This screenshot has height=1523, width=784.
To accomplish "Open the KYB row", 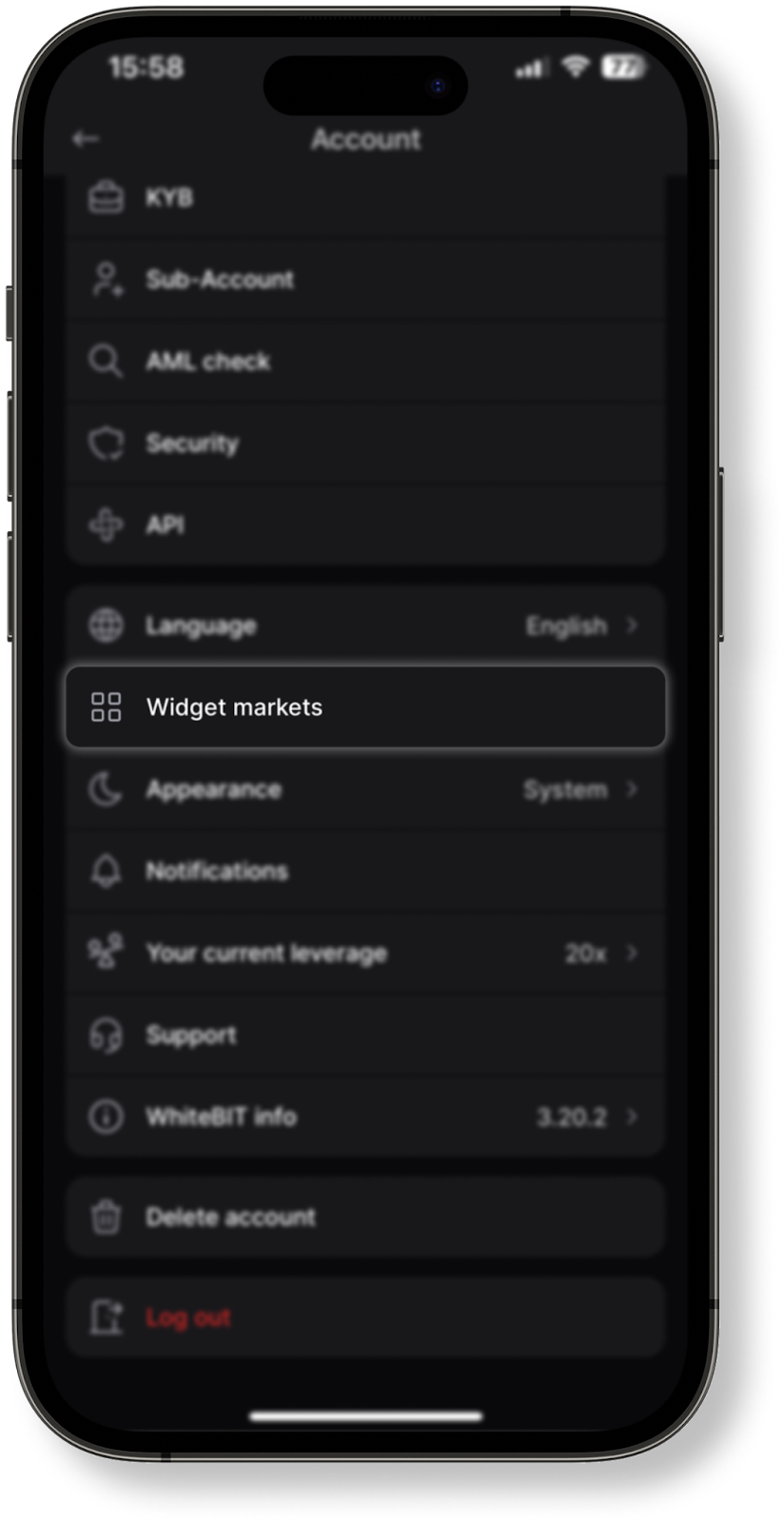I will pyautogui.click(x=365, y=198).
